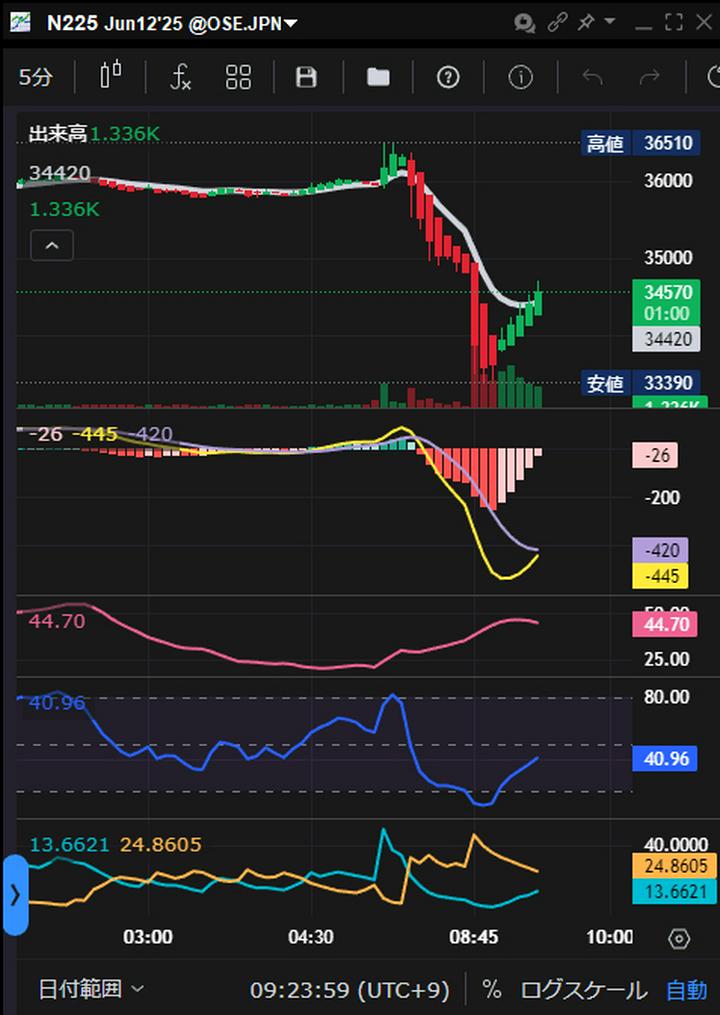Open saved chart layouts folder icon
Image resolution: width=720 pixels, height=1015 pixels.
377,77
